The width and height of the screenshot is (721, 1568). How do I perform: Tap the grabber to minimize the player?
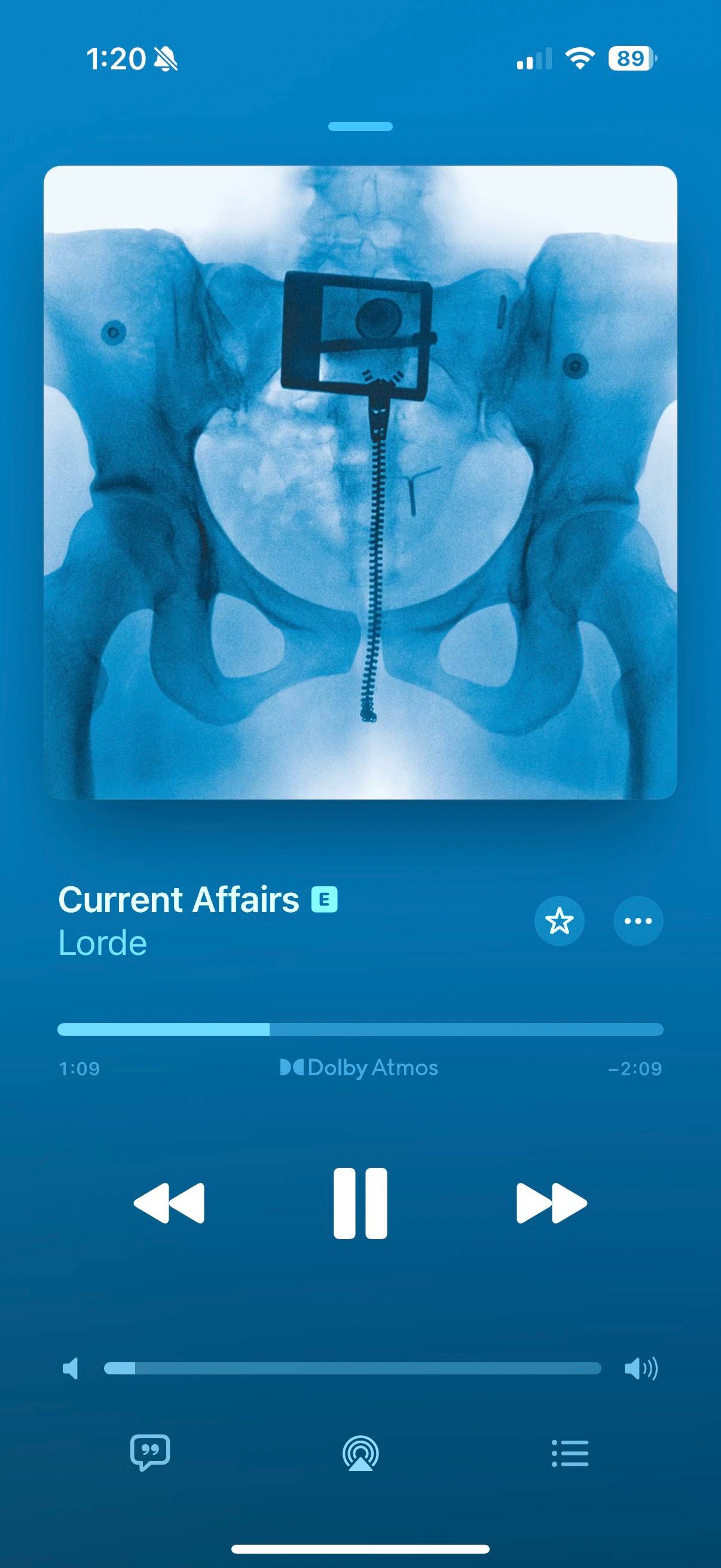(x=360, y=127)
